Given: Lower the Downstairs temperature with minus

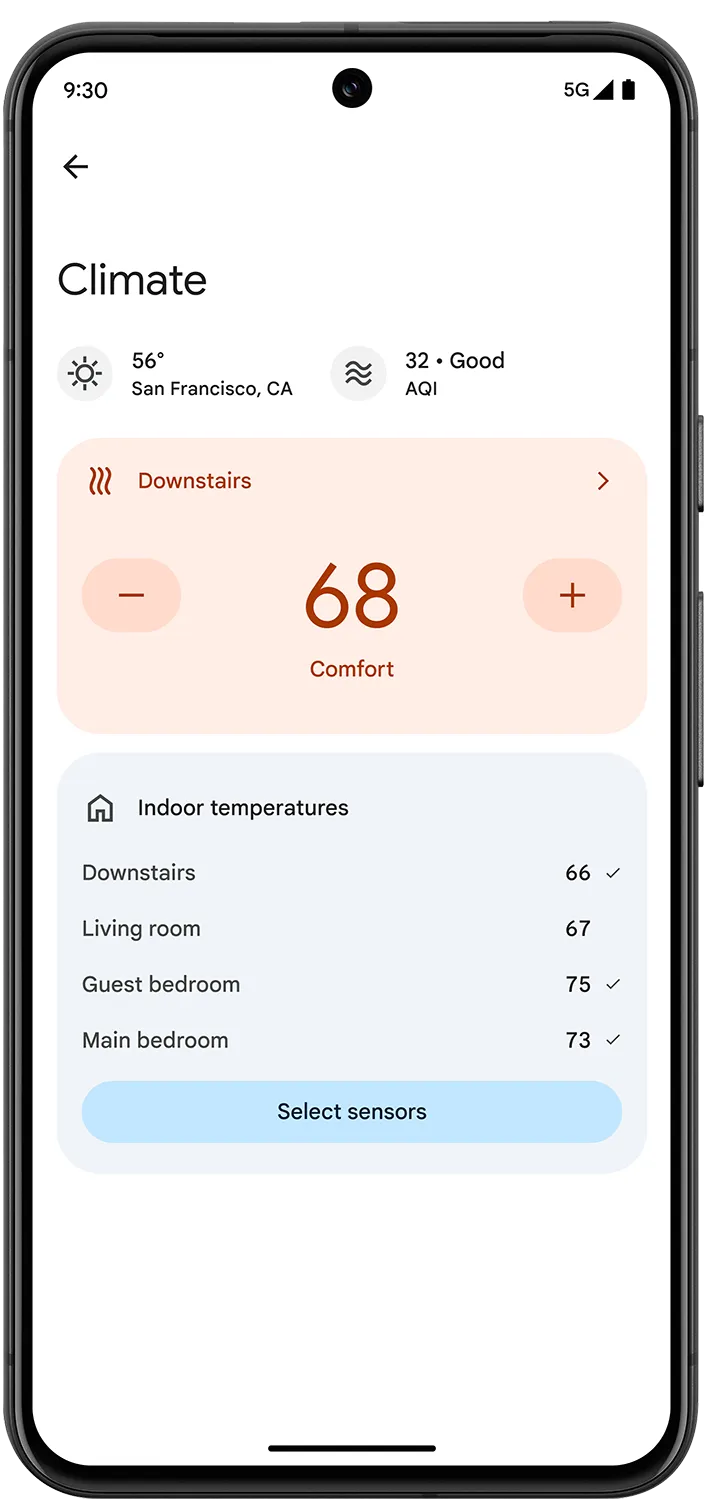Looking at the screenshot, I should pyautogui.click(x=131, y=596).
